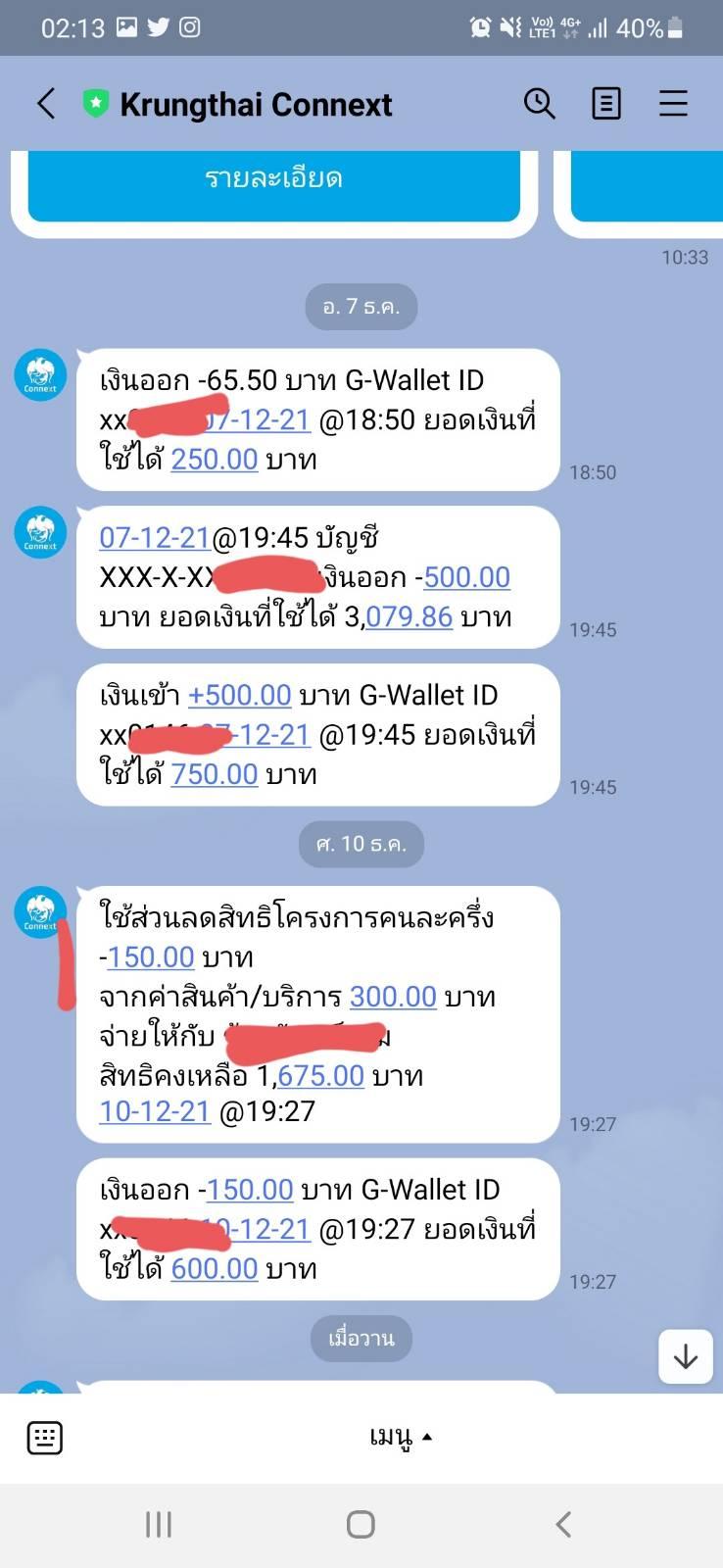723x1568 pixels.
Task: Tap the 600.00 balance link
Action: click(x=215, y=1269)
